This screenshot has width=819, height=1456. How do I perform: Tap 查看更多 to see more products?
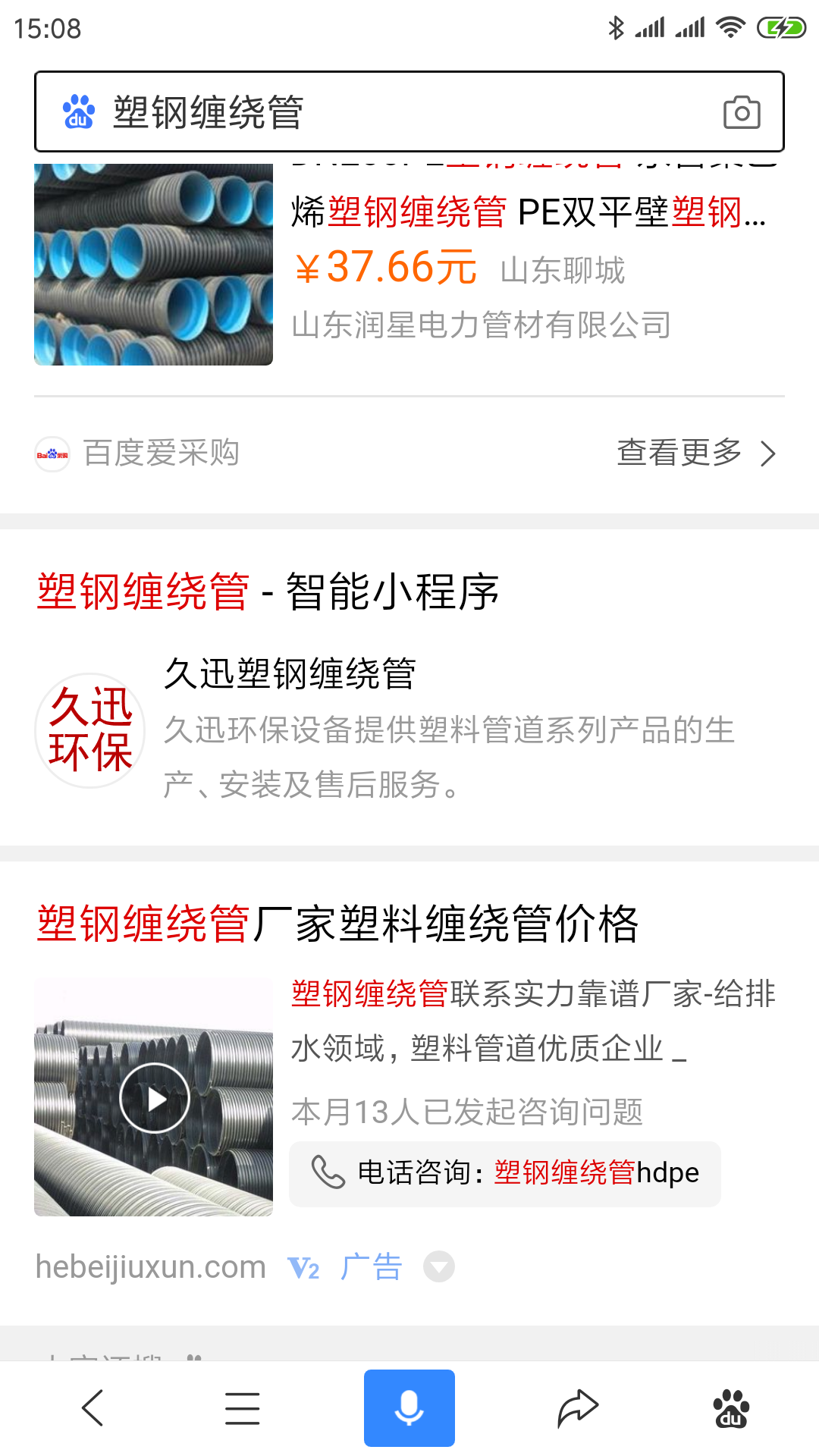695,453
